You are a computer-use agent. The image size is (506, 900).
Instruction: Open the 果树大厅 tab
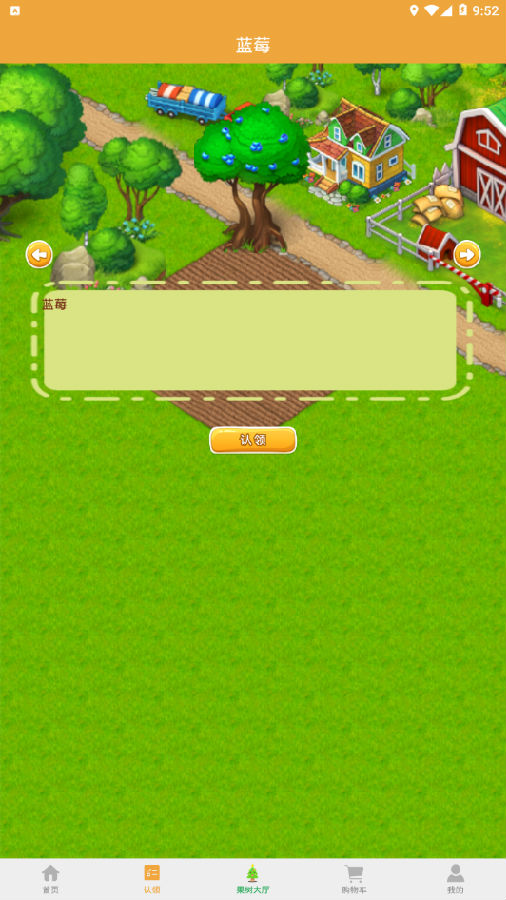(252, 879)
